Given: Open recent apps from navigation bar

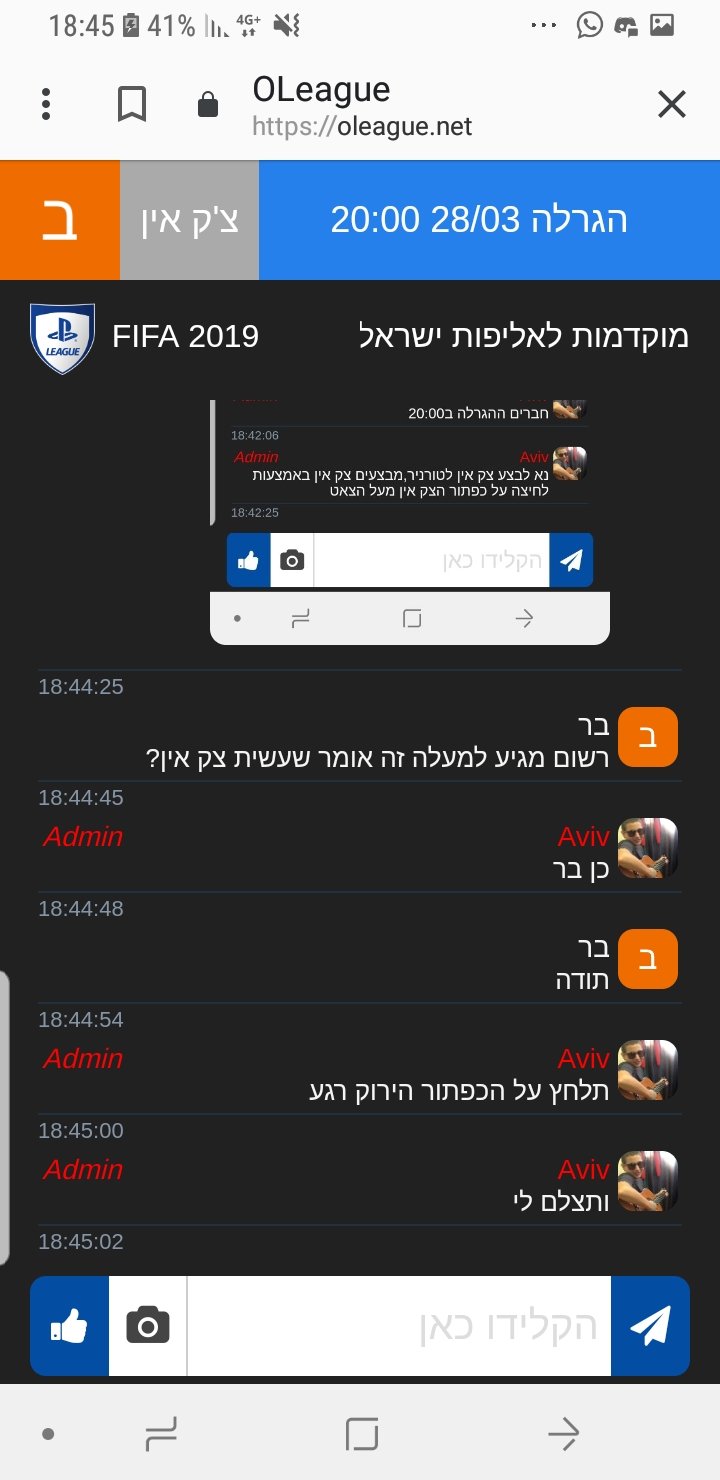Looking at the screenshot, I should pos(161,1435).
